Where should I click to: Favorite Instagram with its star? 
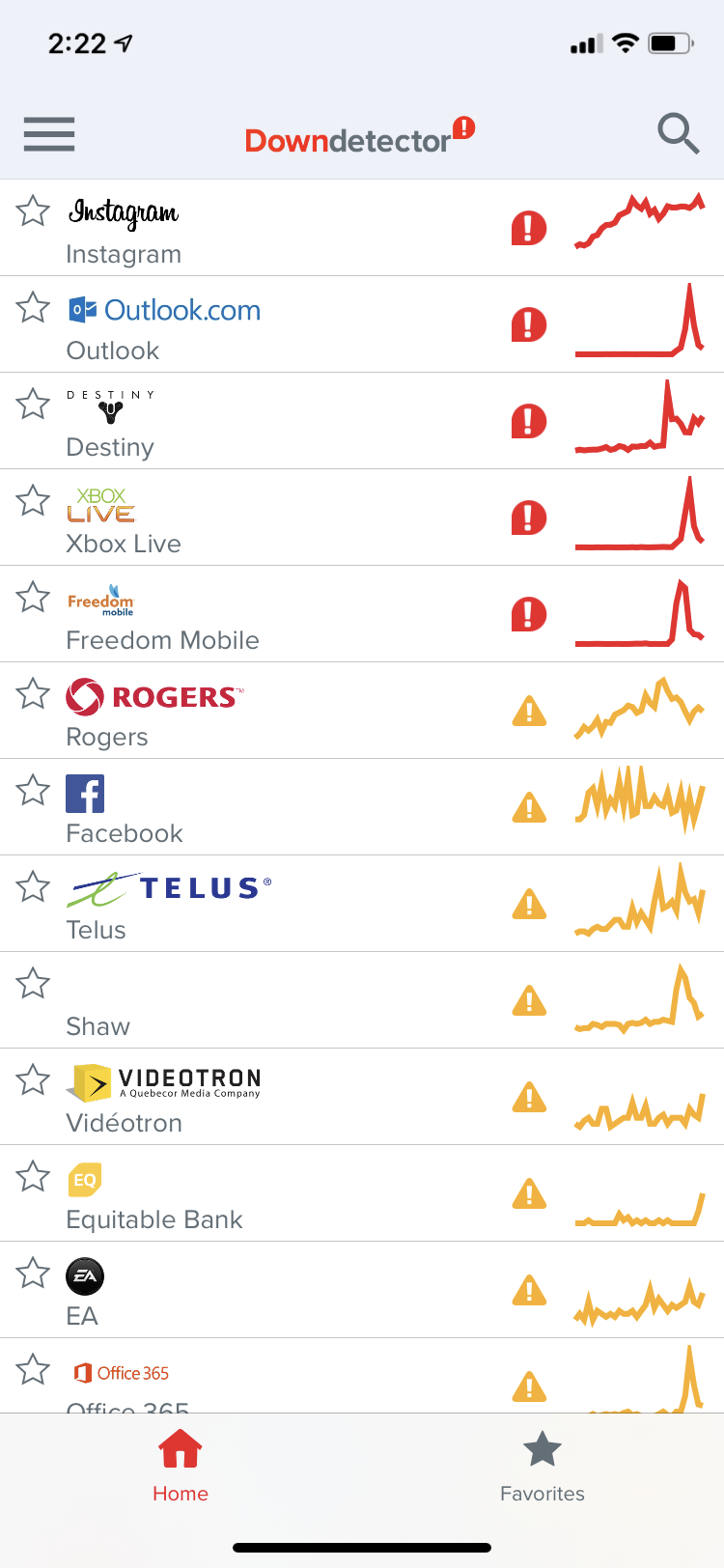33,210
